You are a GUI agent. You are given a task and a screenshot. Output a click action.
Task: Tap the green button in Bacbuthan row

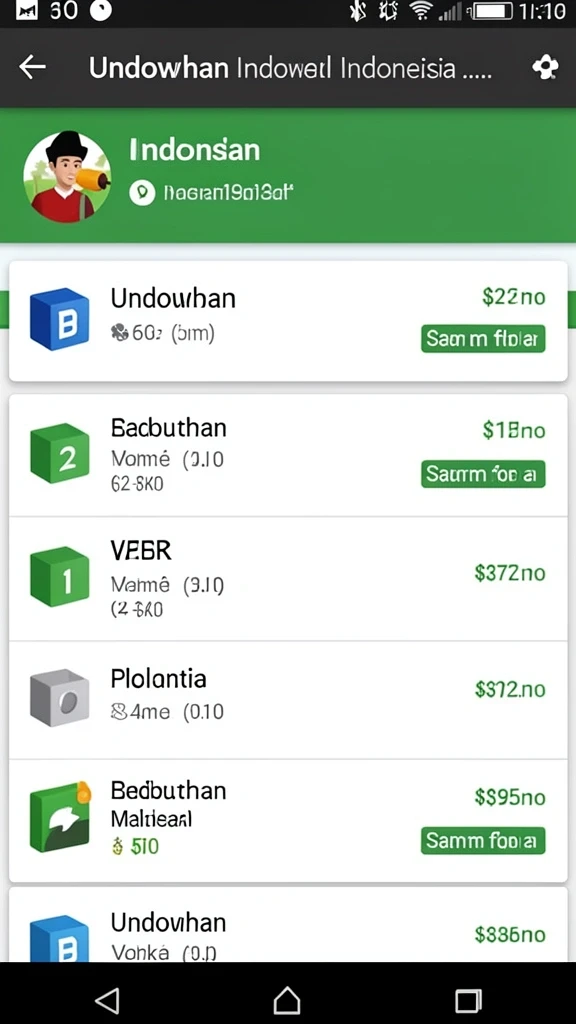pos(483,474)
